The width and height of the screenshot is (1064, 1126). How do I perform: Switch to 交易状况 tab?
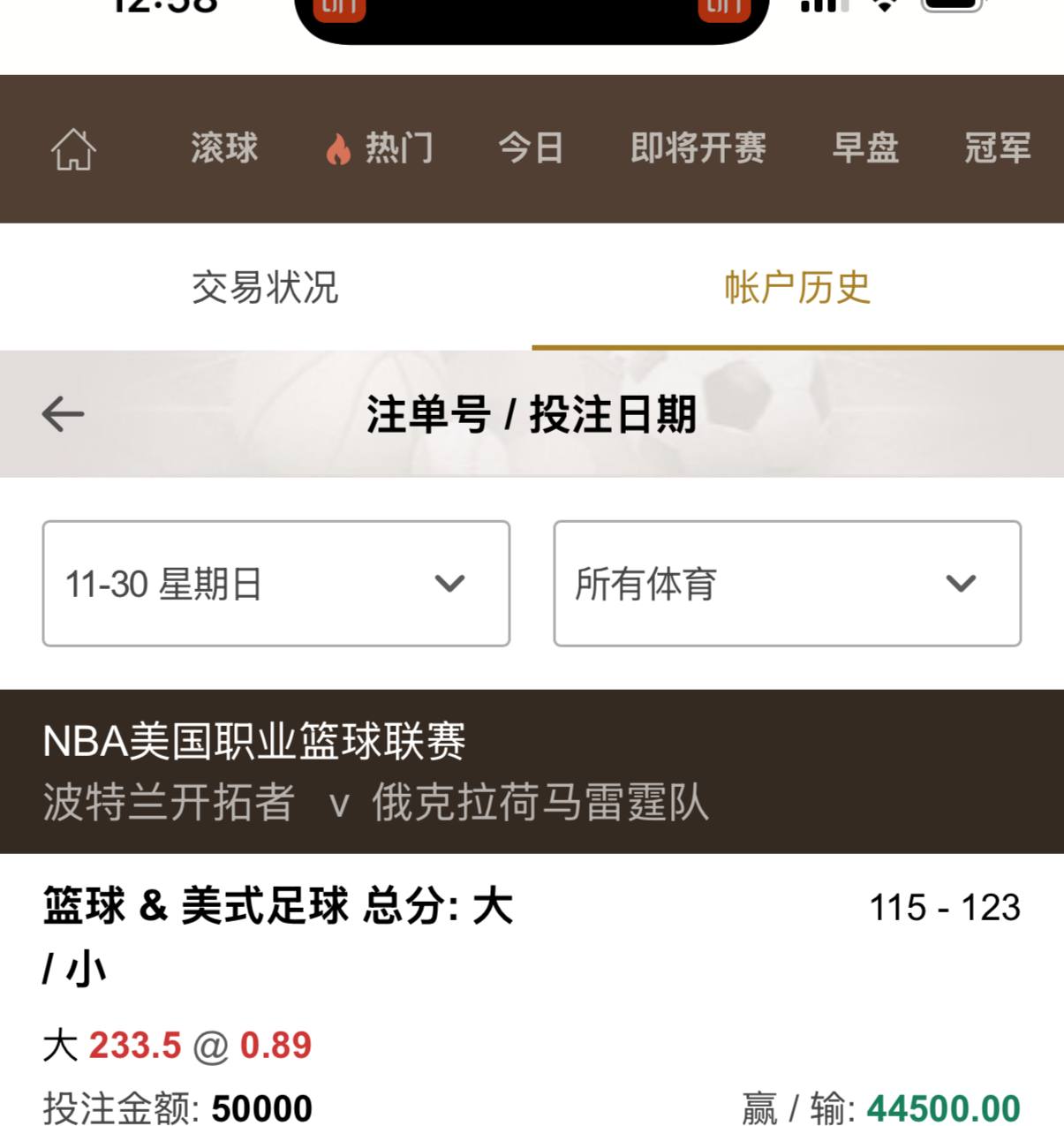[265, 287]
